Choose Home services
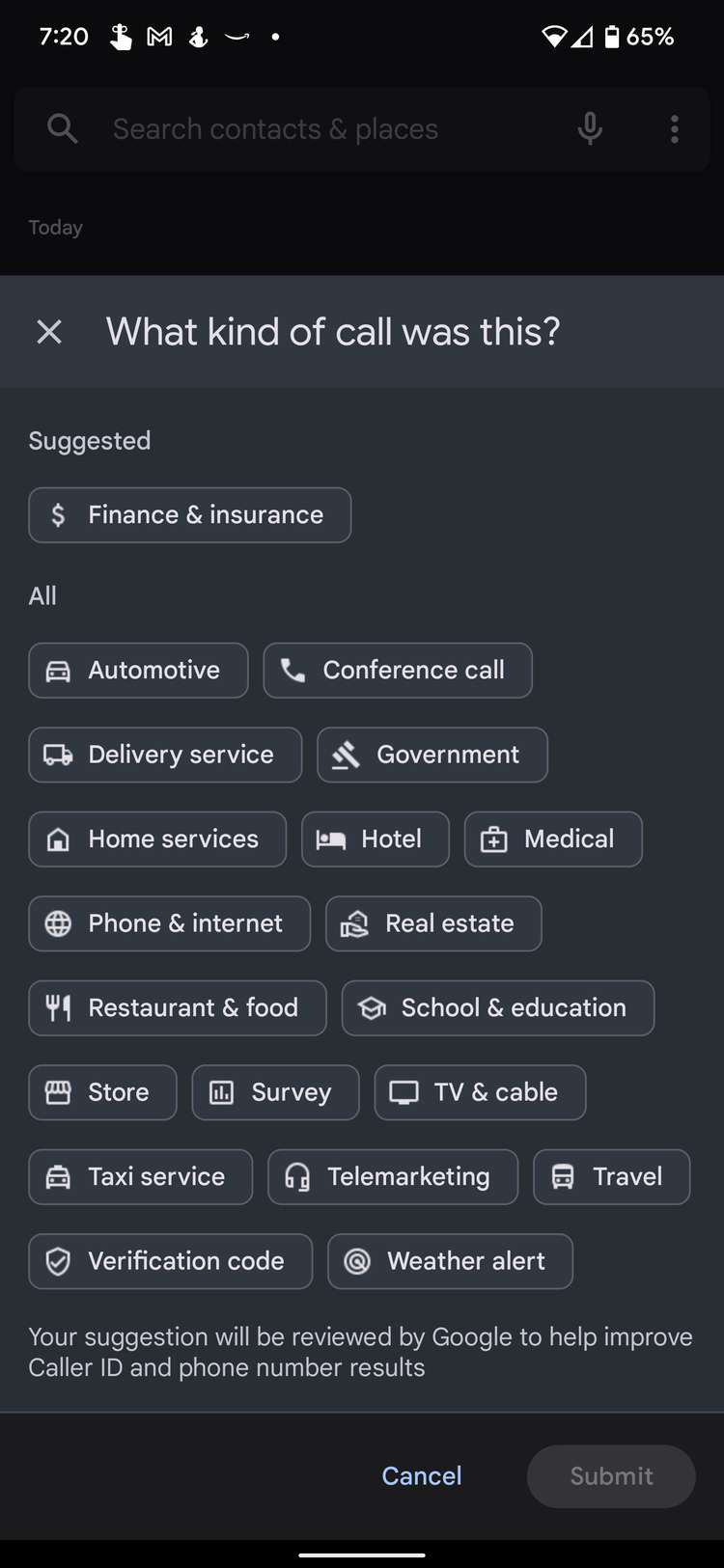 point(157,839)
